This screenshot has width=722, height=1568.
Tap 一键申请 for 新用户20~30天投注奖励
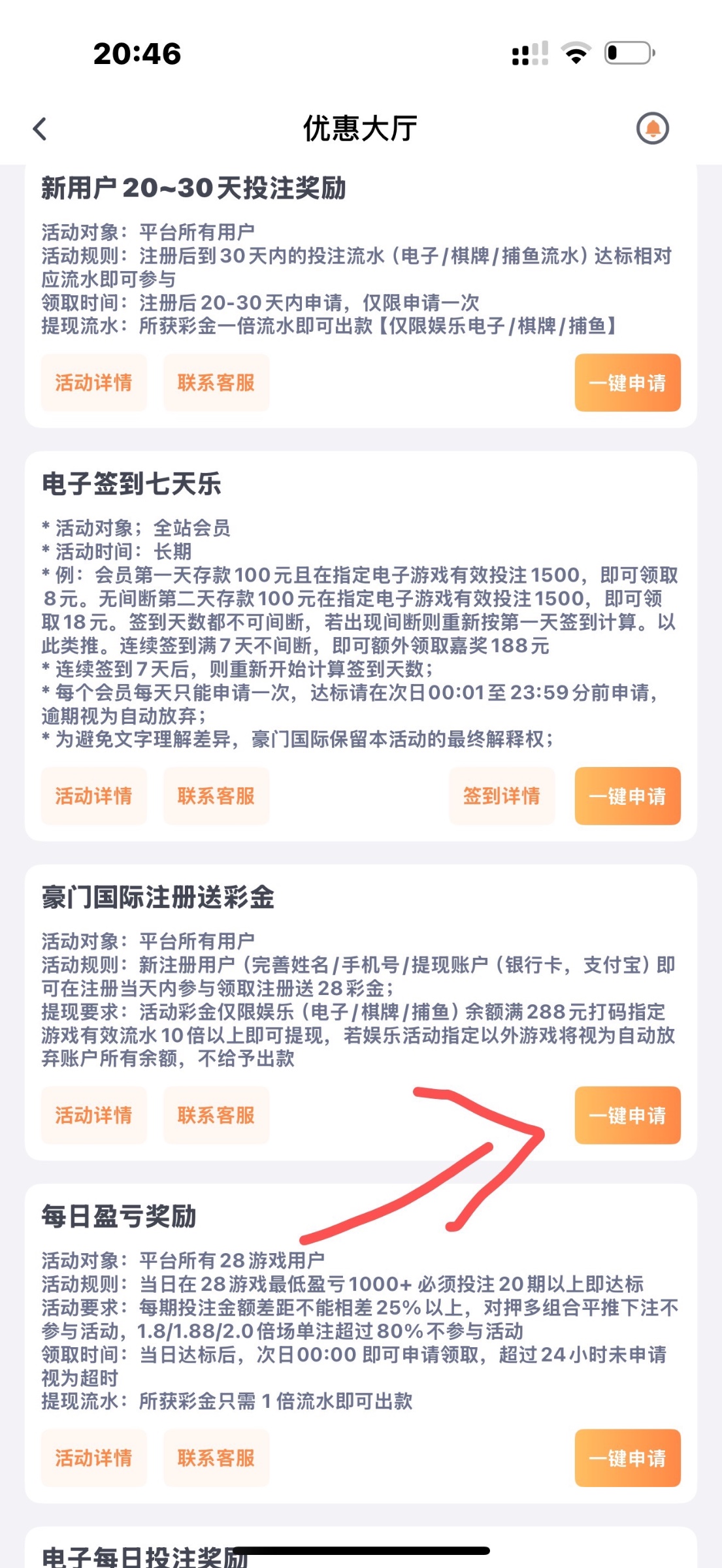pos(628,383)
